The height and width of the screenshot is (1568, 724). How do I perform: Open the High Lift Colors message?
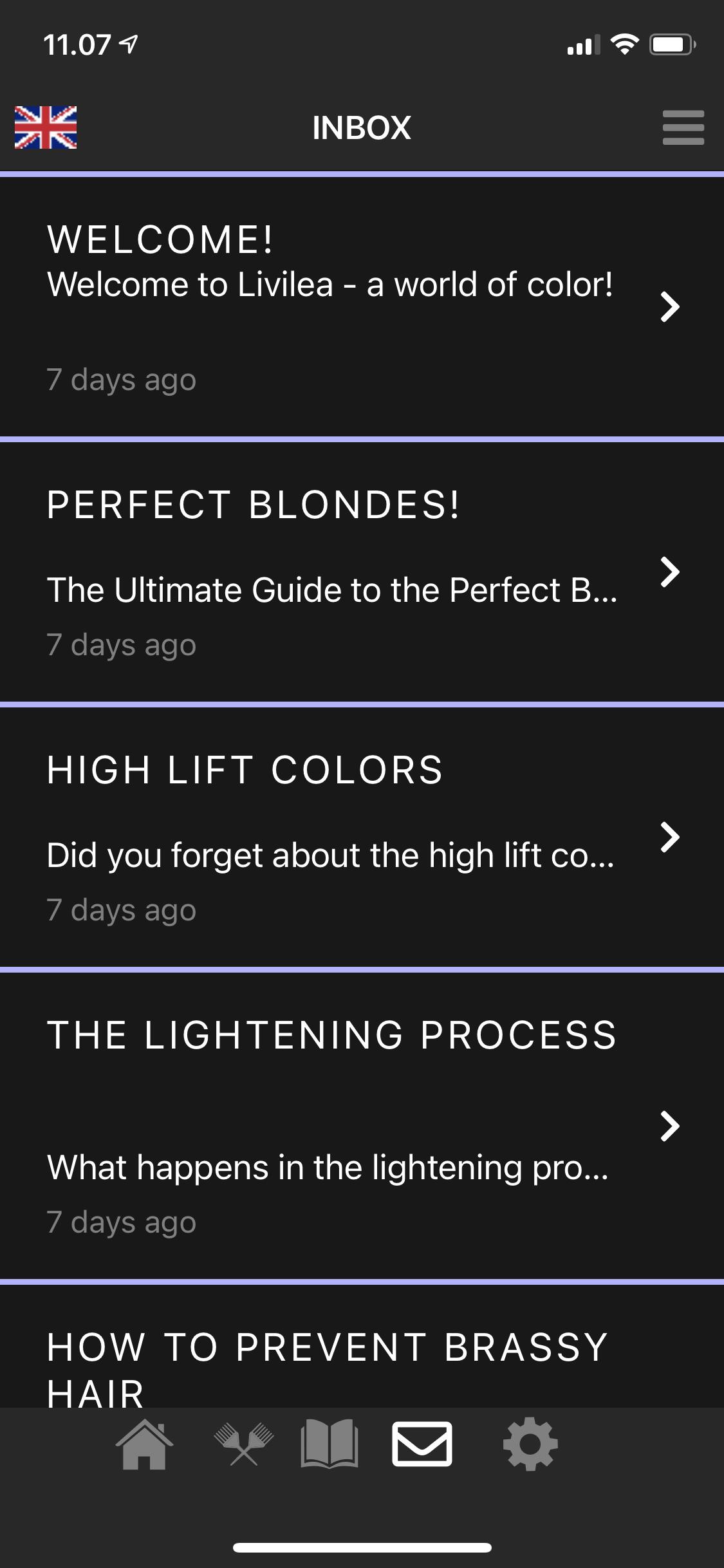(x=362, y=837)
